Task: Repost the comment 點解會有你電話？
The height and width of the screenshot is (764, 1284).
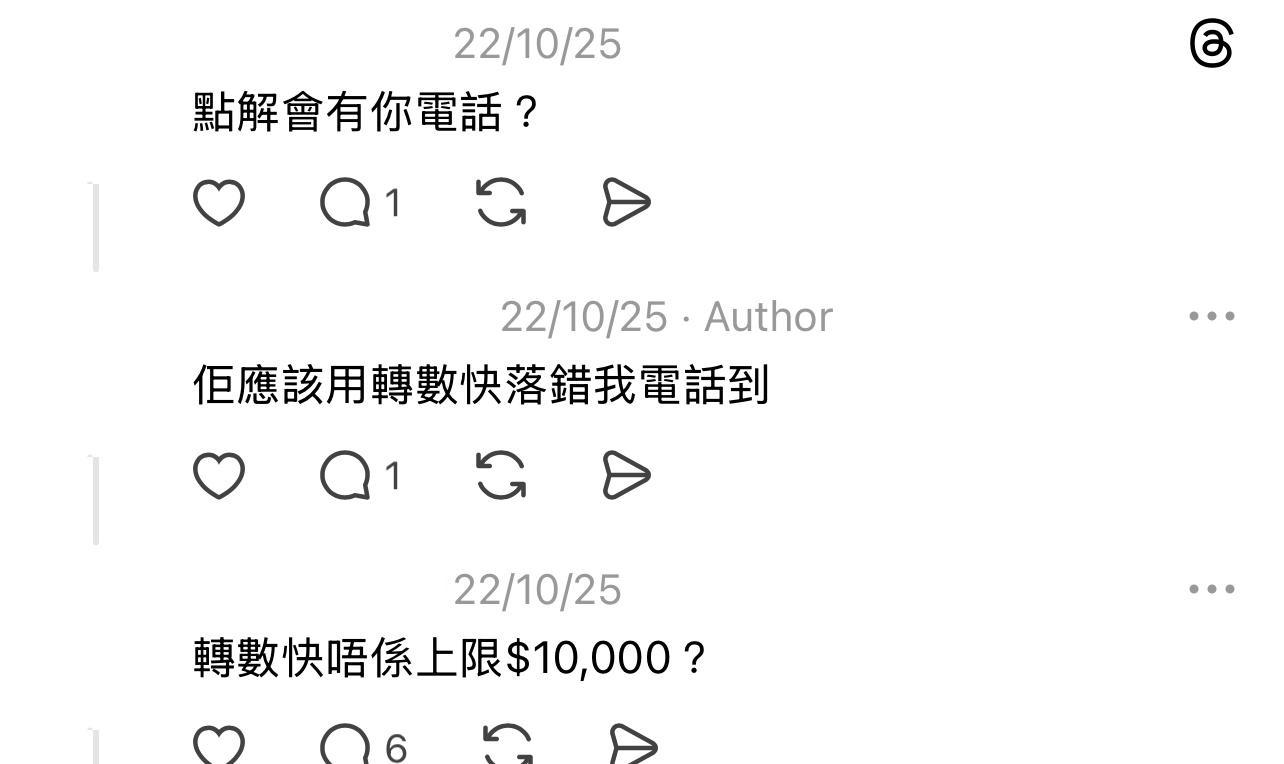Action: click(x=501, y=203)
